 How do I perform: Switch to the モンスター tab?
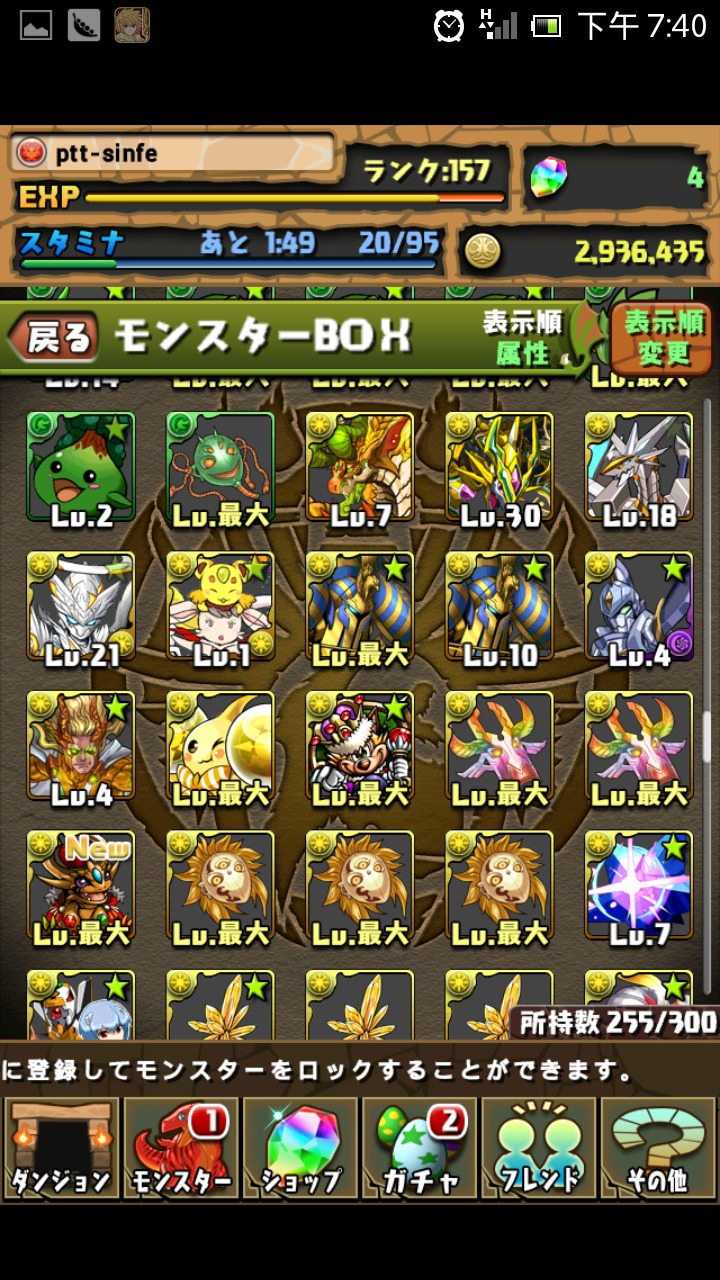[x=180, y=1148]
